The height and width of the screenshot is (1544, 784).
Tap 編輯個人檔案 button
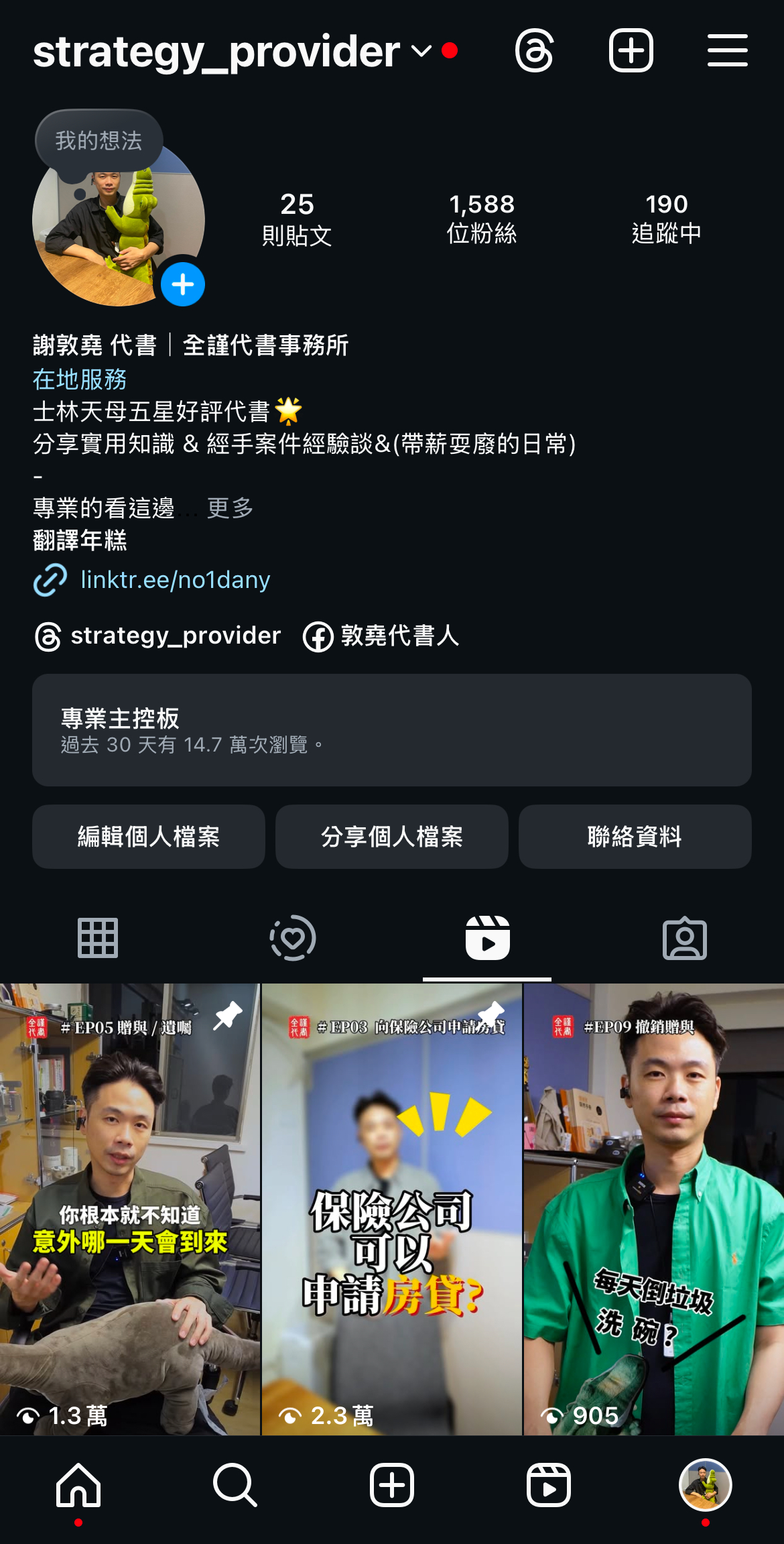pyautogui.click(x=148, y=837)
